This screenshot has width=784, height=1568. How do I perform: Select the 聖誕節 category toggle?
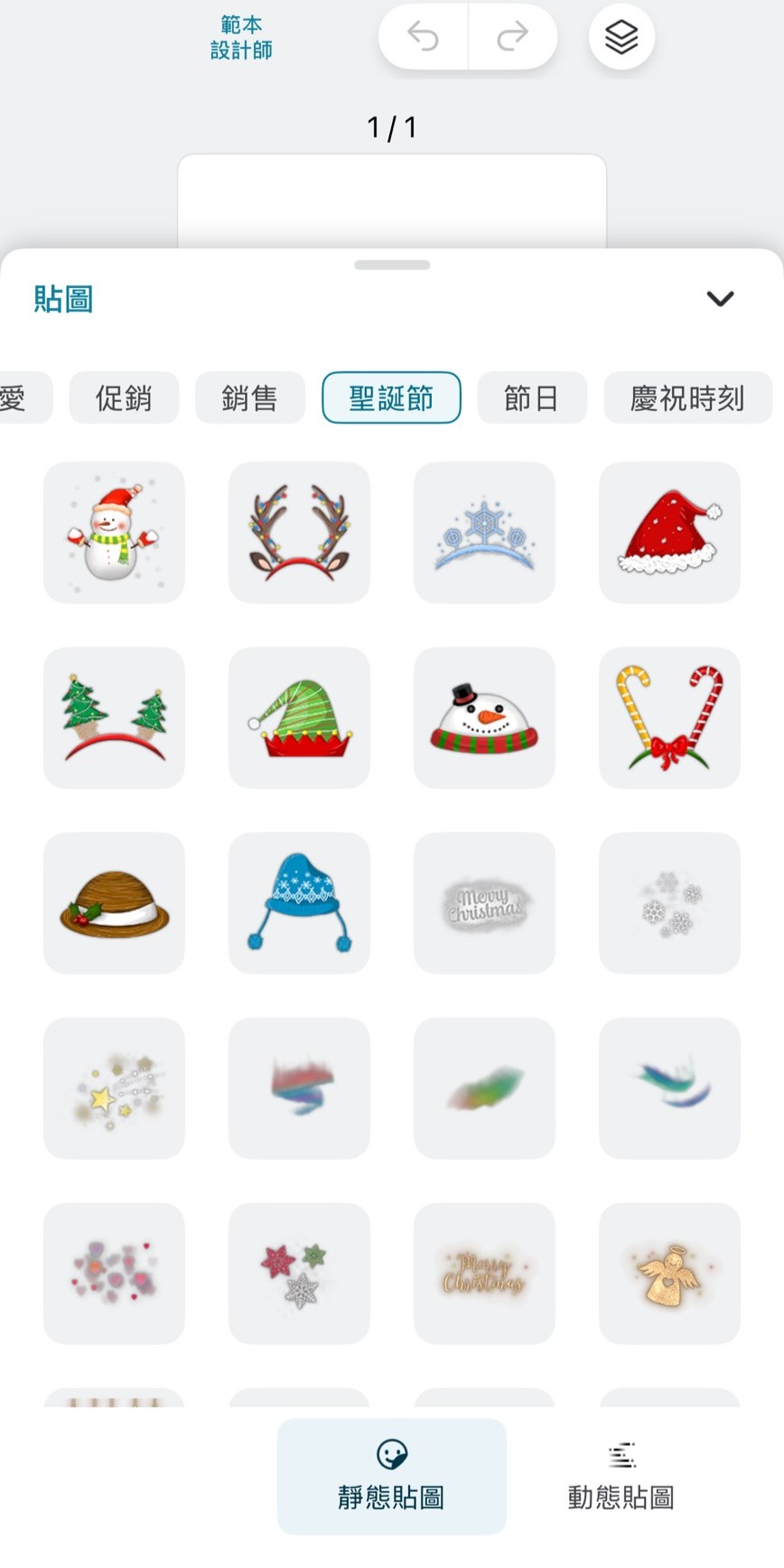[x=391, y=397]
